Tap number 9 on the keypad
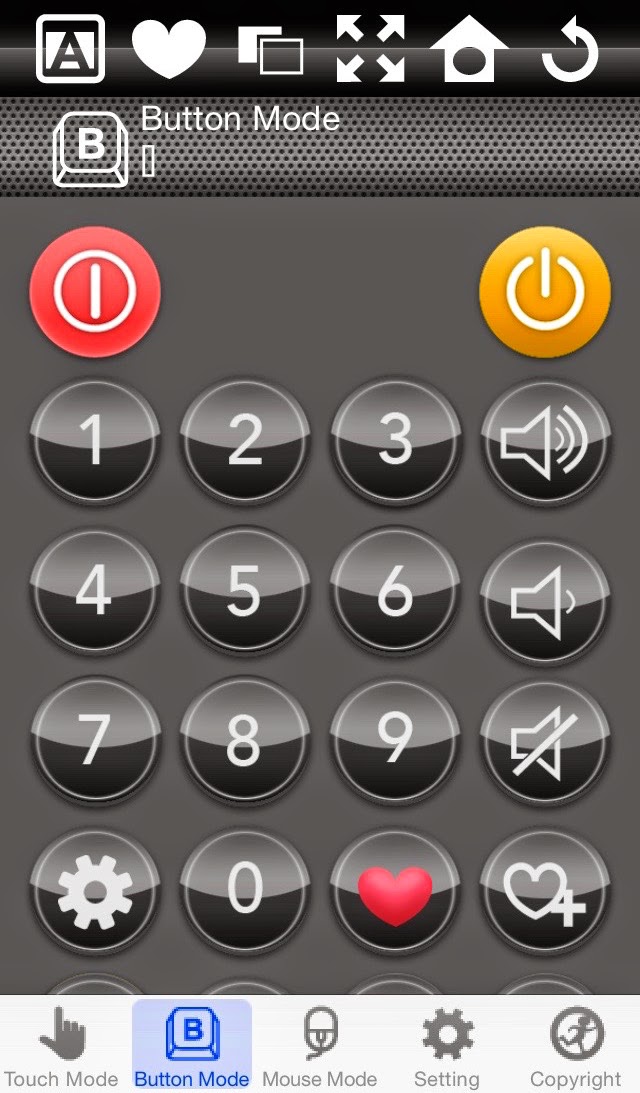The height and width of the screenshot is (1093, 640). coord(395,740)
